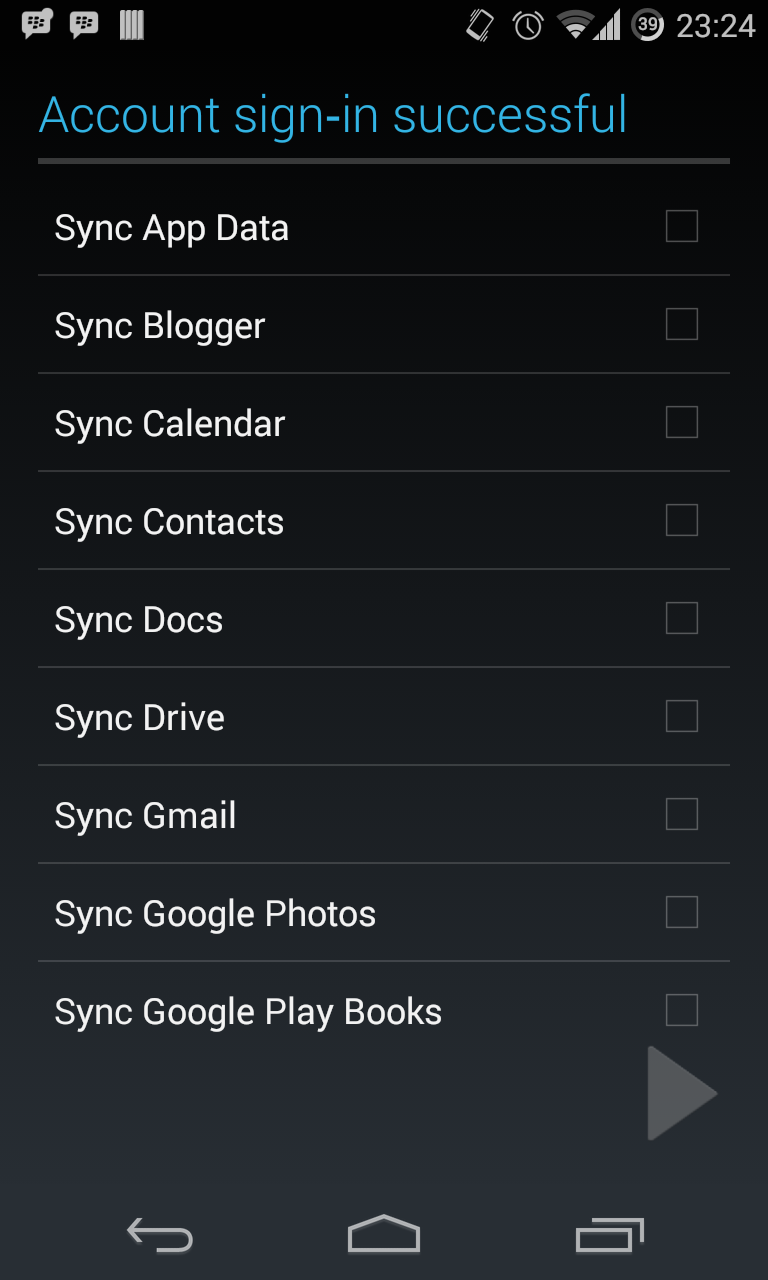Toggle Sync Google Photos on
Viewport: 768px width, 1280px height.
[681, 913]
